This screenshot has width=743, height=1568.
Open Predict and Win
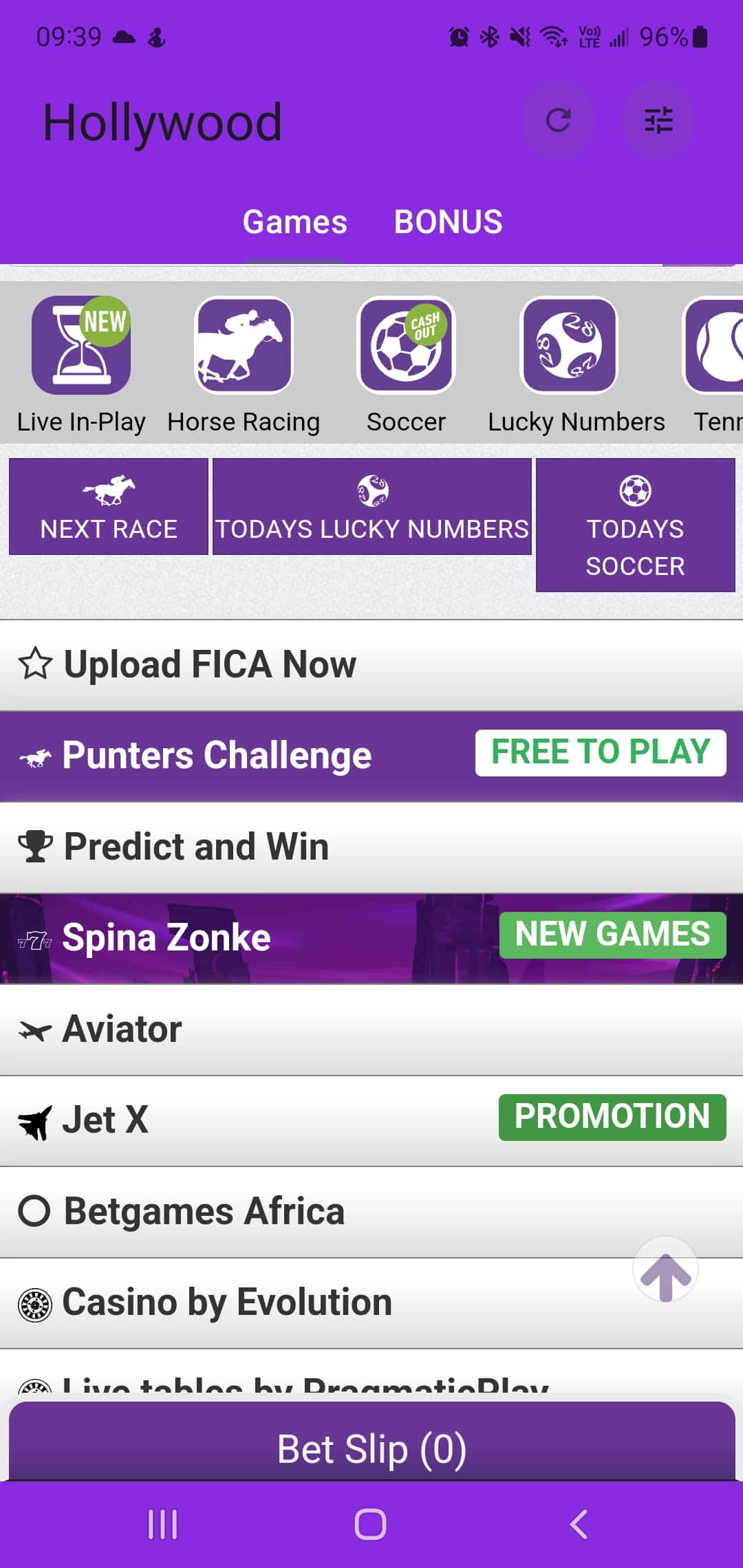click(371, 847)
